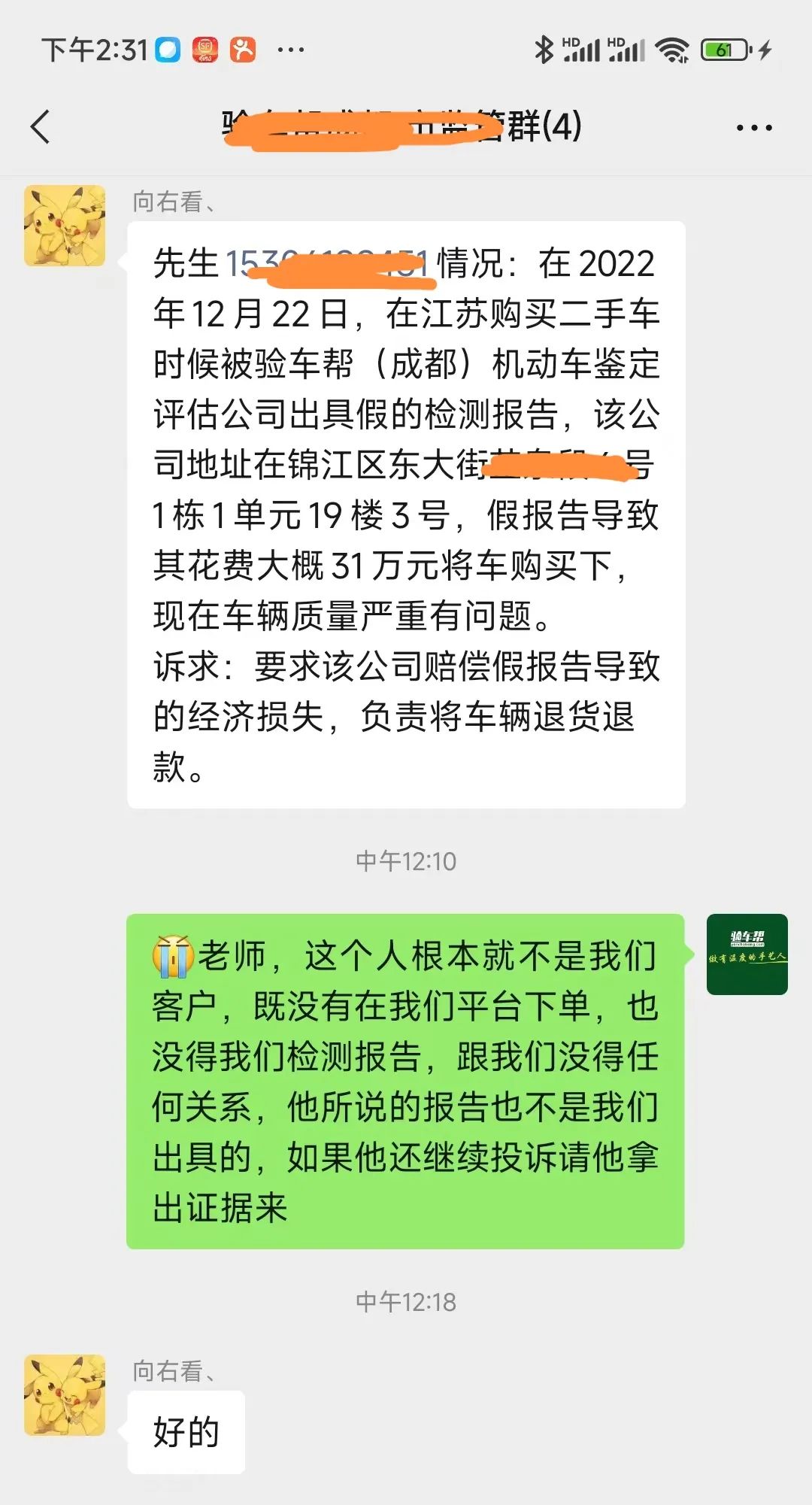Tap the 验车帮 green avatar
The image size is (812, 1505).
[747, 954]
